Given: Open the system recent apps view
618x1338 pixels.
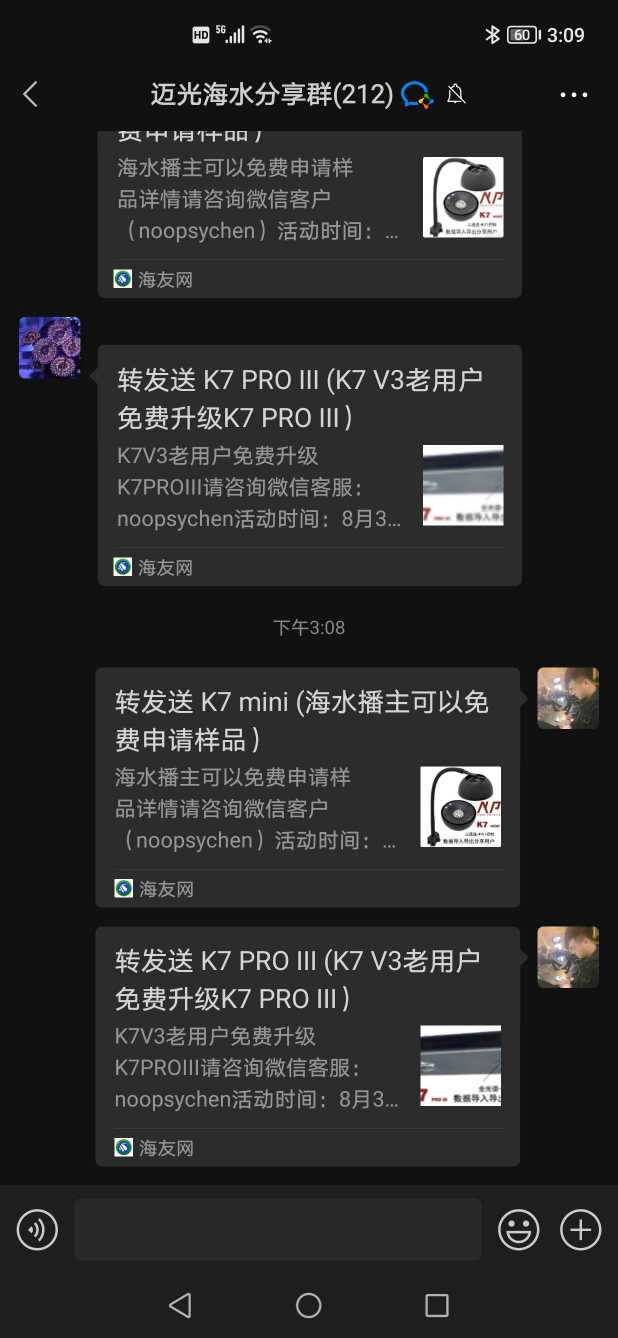Looking at the screenshot, I should click(437, 1305).
